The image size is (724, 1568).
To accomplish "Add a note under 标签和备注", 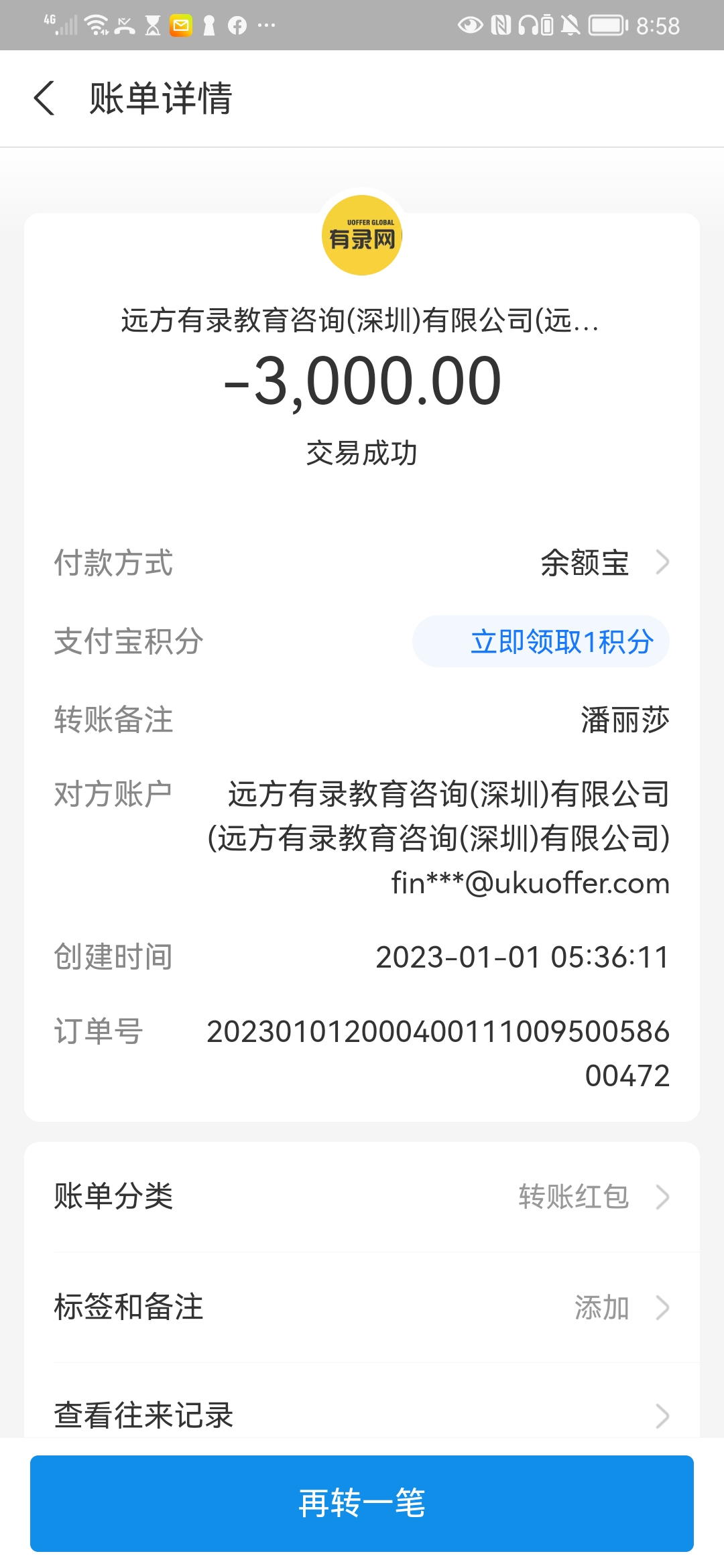I will (x=362, y=1307).
